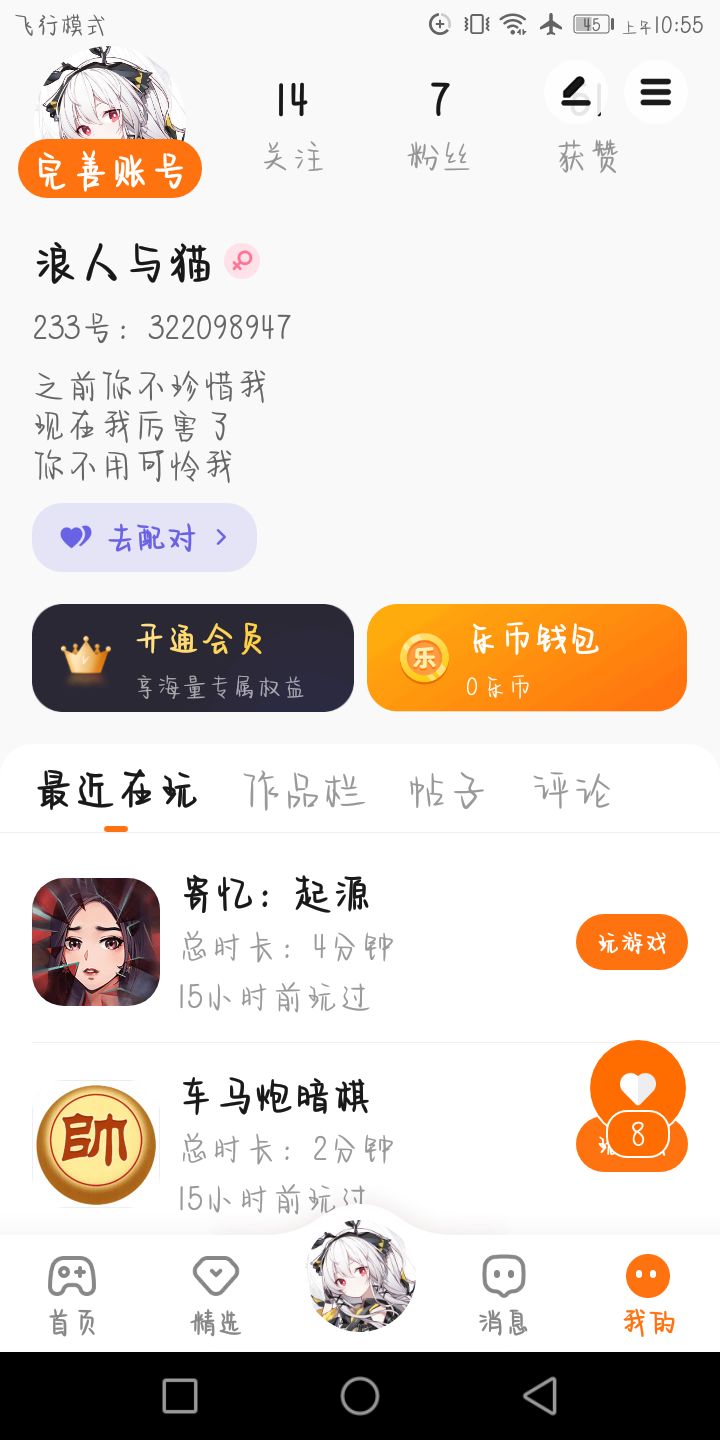Select the 最近在玩 tab

[117, 791]
